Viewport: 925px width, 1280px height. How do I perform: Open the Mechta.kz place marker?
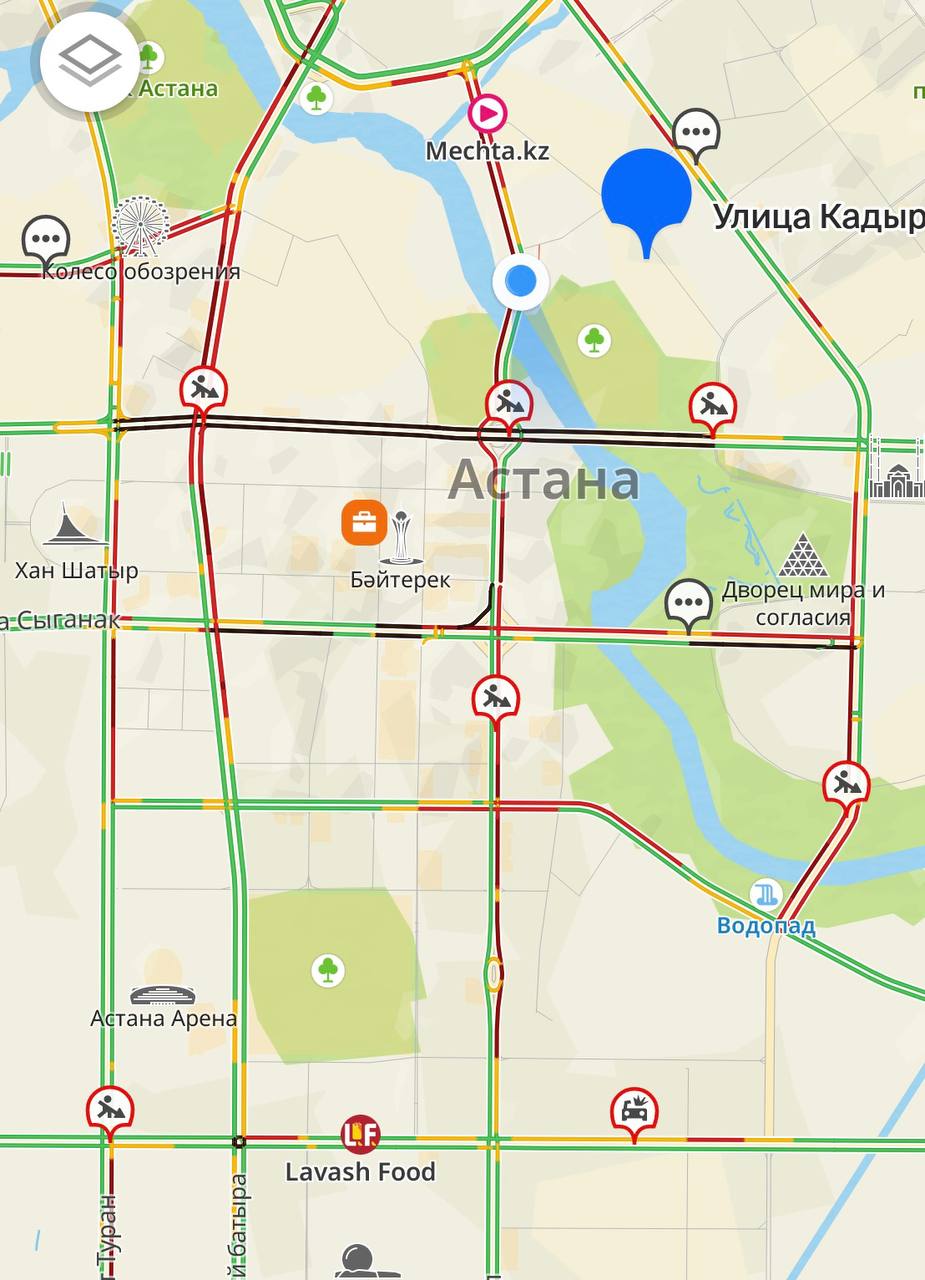tap(487, 115)
